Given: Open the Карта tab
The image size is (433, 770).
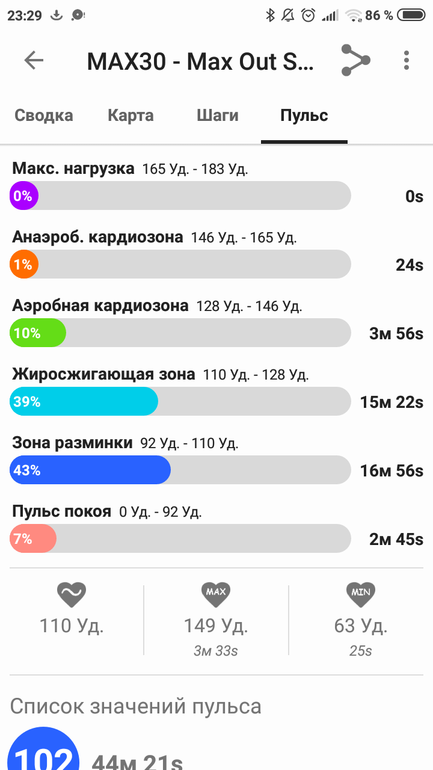Looking at the screenshot, I should tap(131, 116).
